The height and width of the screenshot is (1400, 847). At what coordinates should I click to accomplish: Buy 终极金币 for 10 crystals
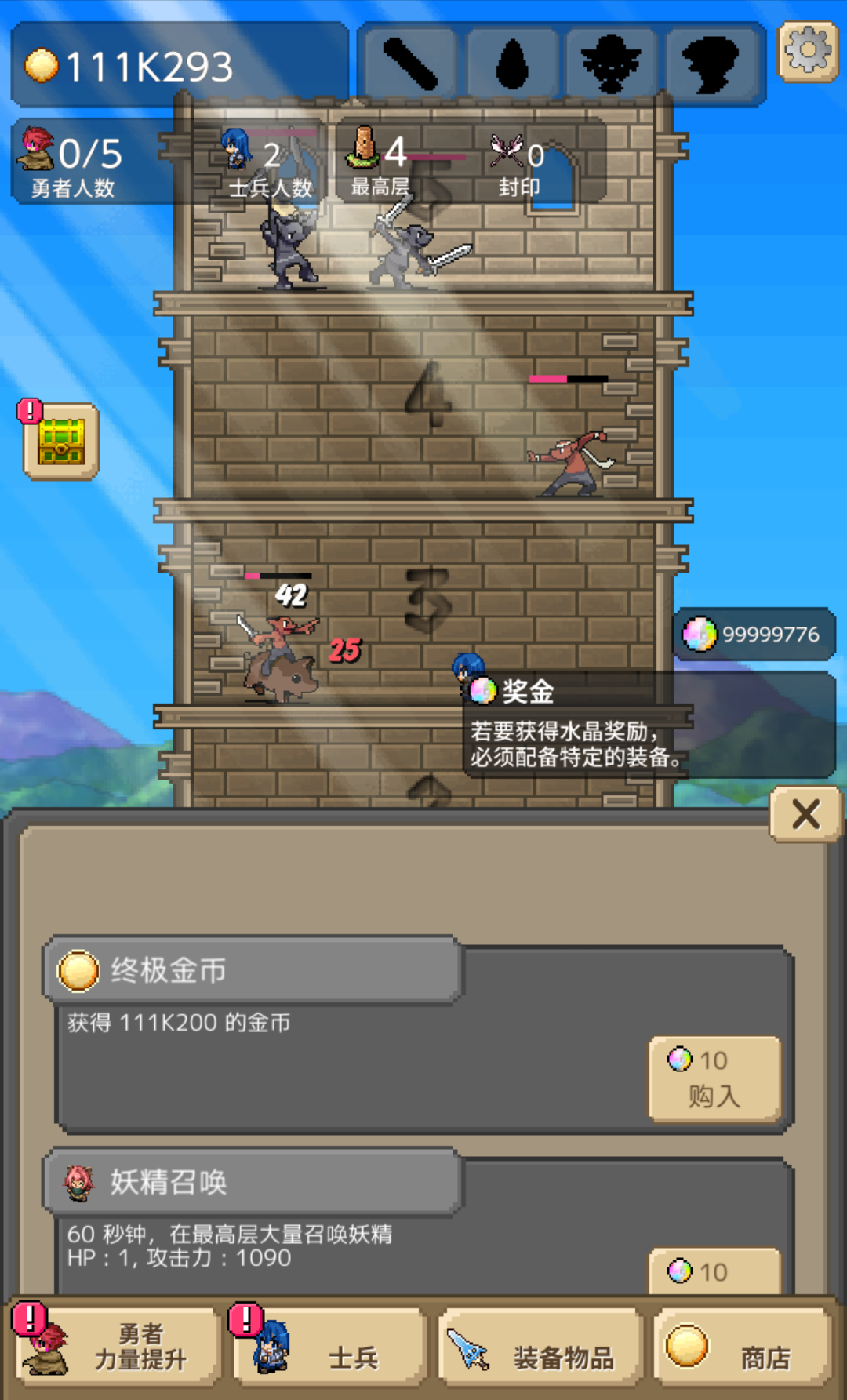[714, 1078]
